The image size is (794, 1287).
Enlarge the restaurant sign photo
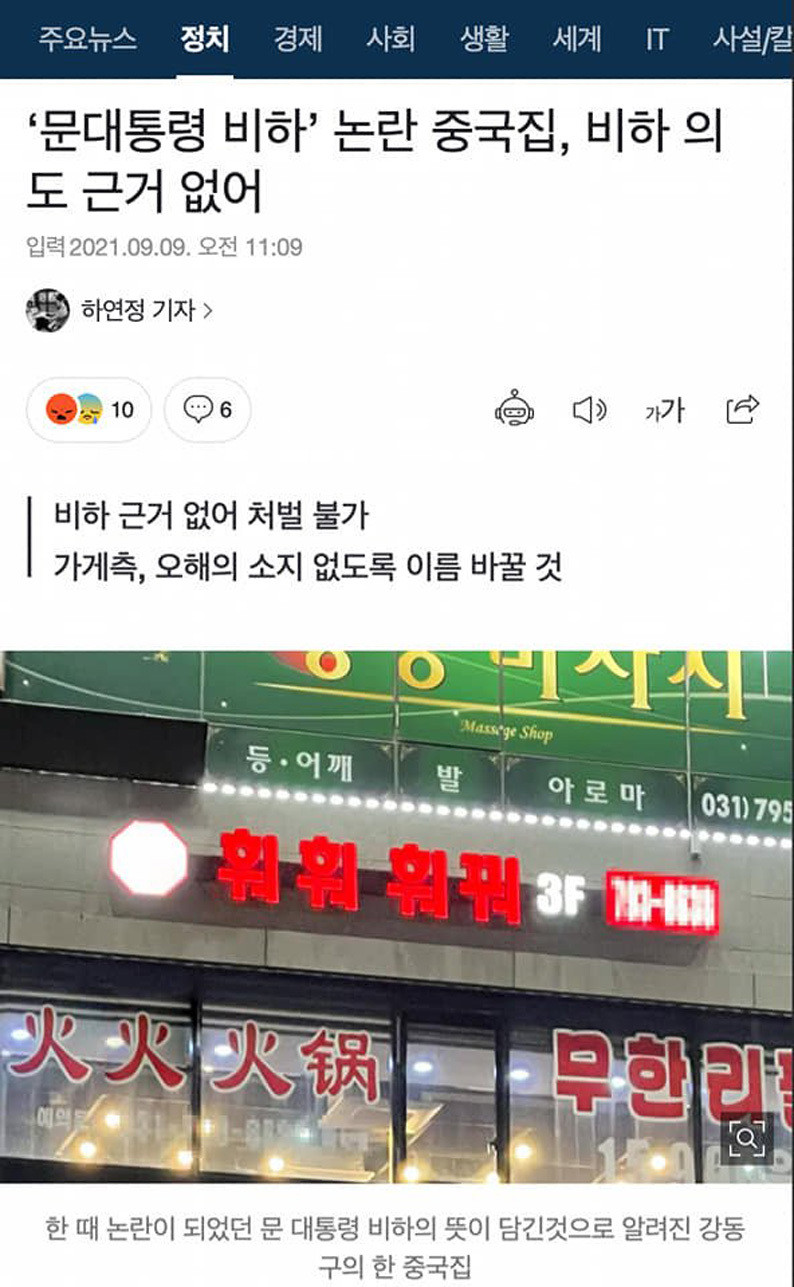(x=747, y=1137)
